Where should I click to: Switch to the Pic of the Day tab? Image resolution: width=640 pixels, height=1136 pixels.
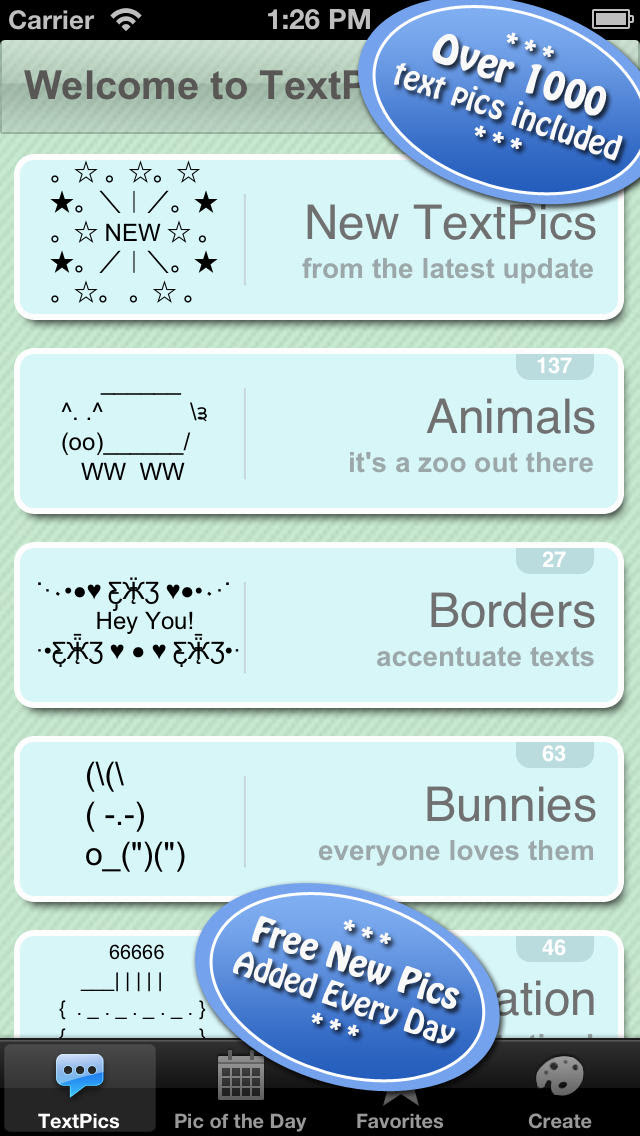[240, 1090]
